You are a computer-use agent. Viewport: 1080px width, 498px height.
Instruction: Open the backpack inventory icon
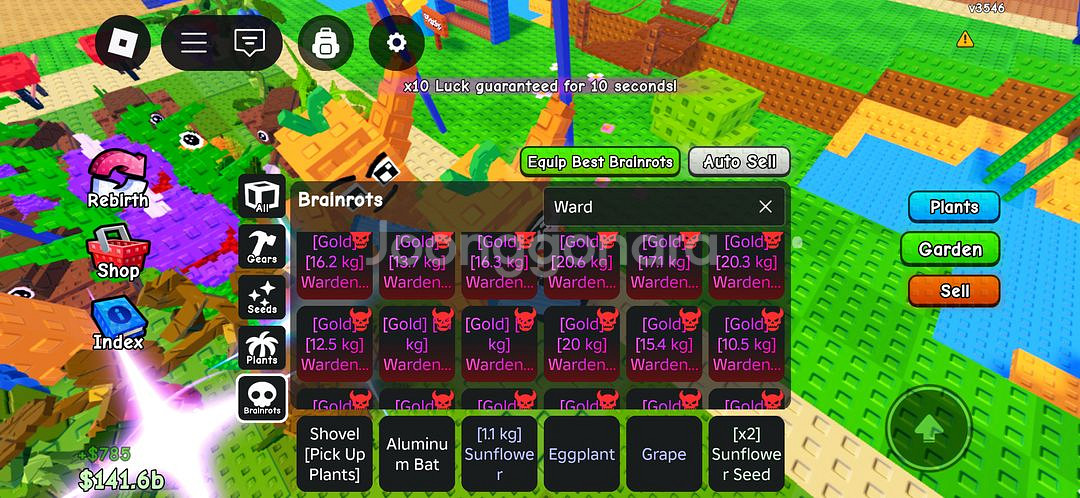coord(326,43)
